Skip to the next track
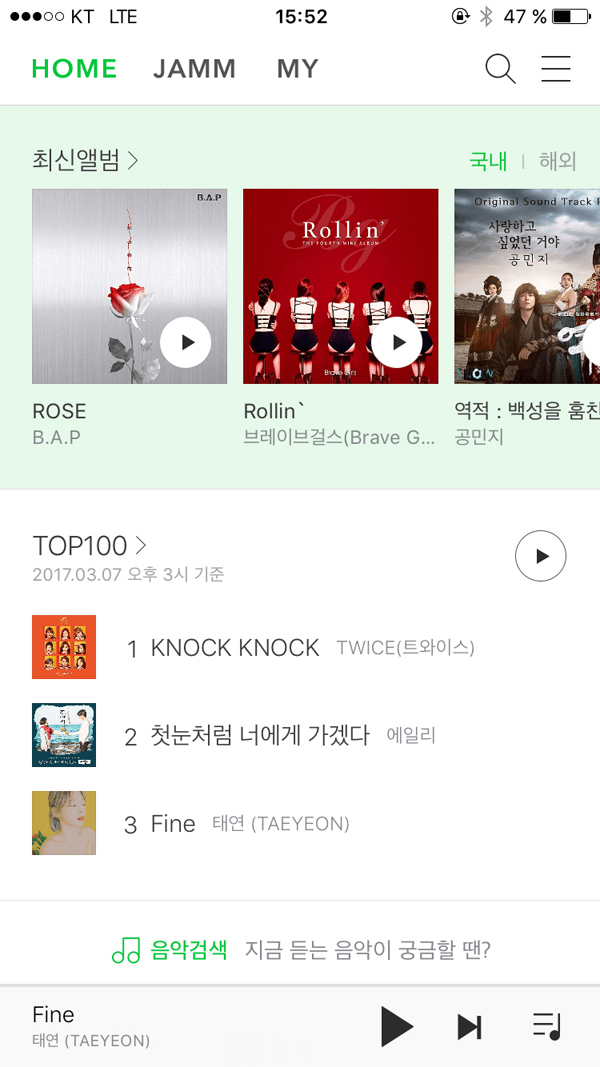 pyautogui.click(x=469, y=1026)
